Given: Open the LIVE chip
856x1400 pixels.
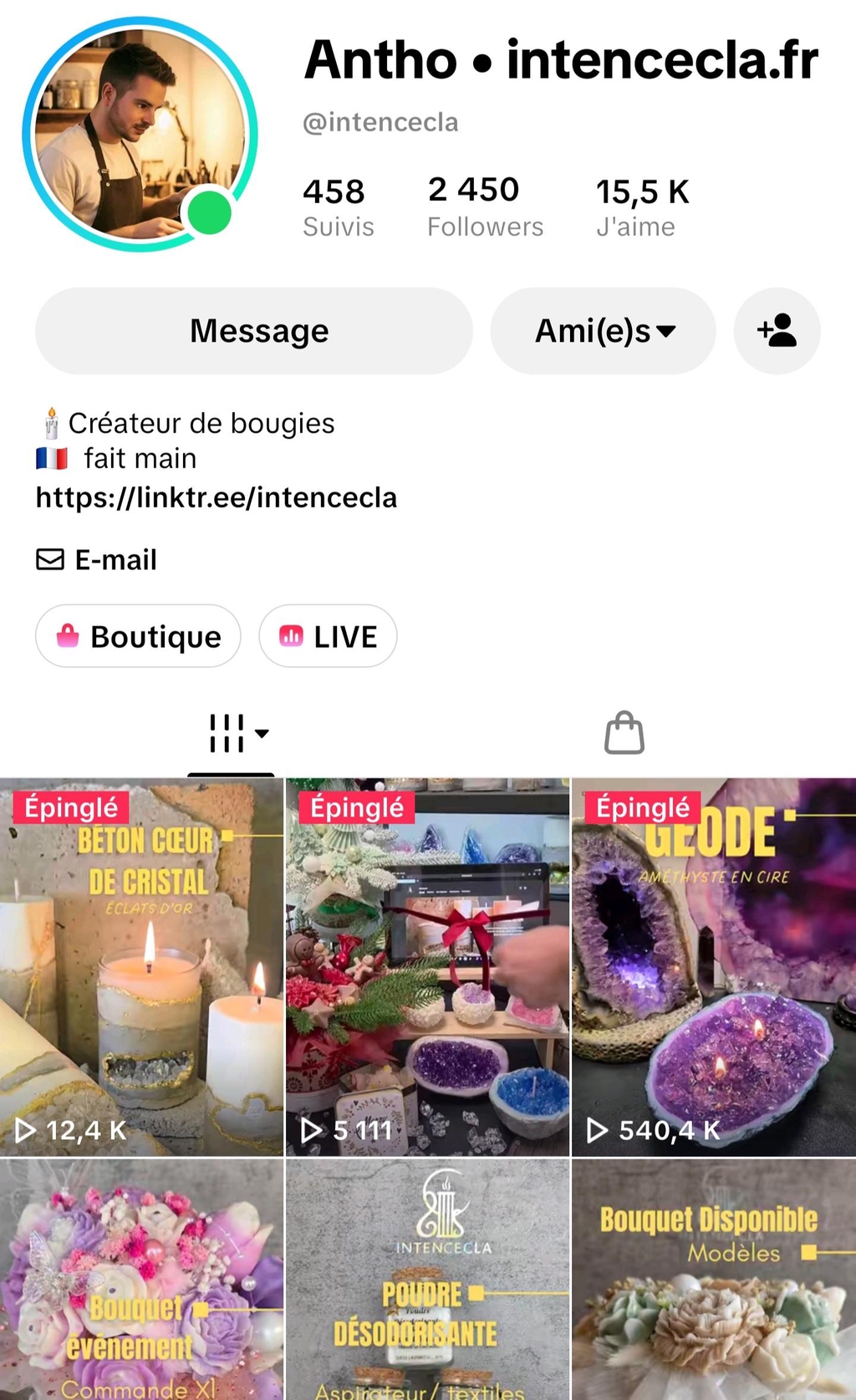Looking at the screenshot, I should [328, 636].
